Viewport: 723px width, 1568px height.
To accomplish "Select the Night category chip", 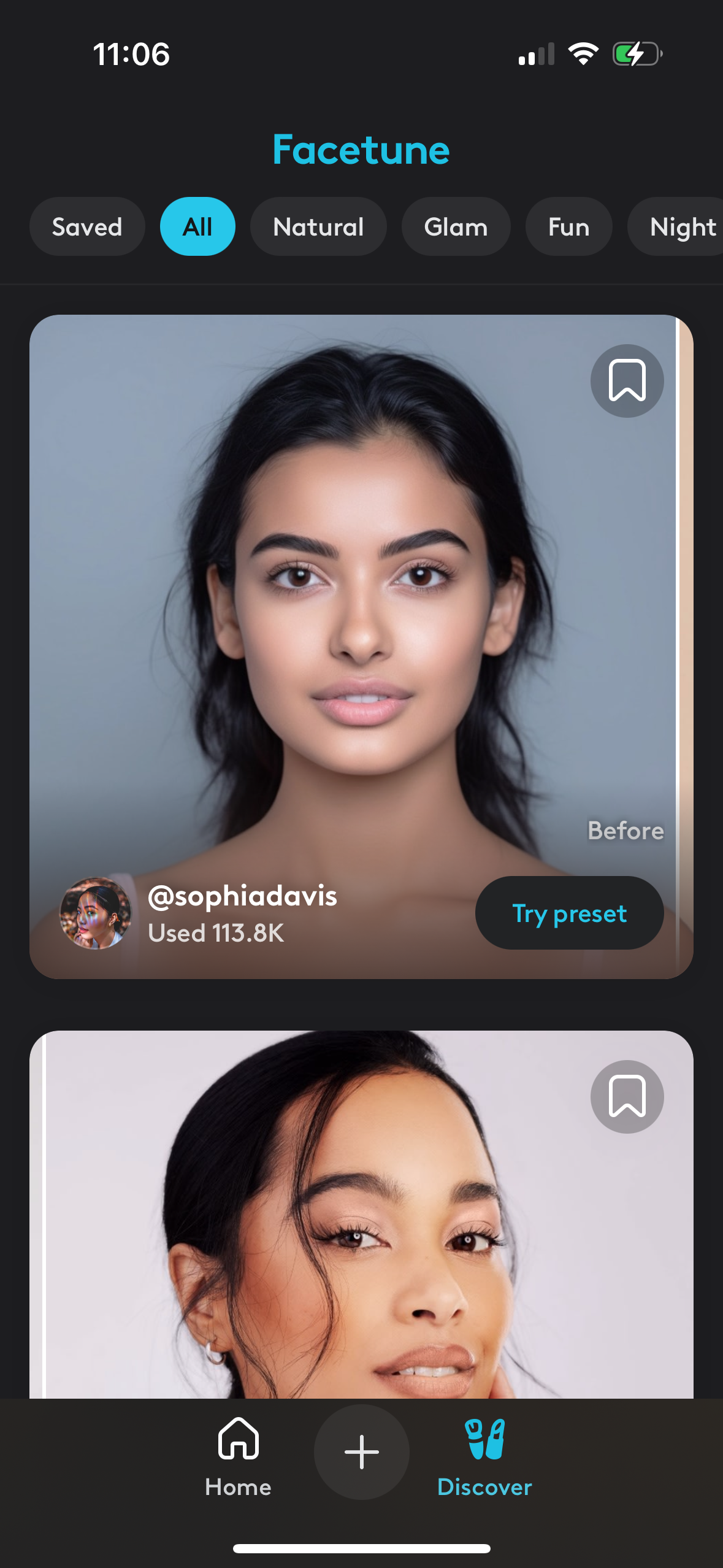I will click(683, 226).
